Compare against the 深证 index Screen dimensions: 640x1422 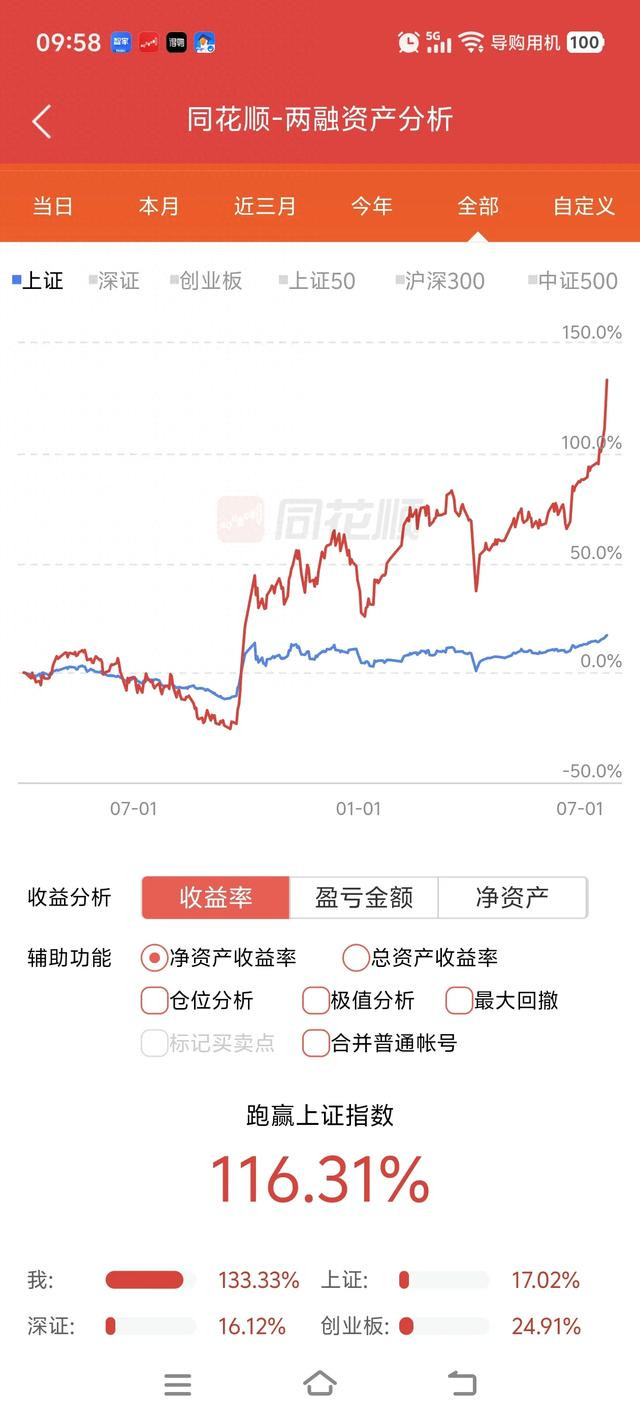point(114,281)
